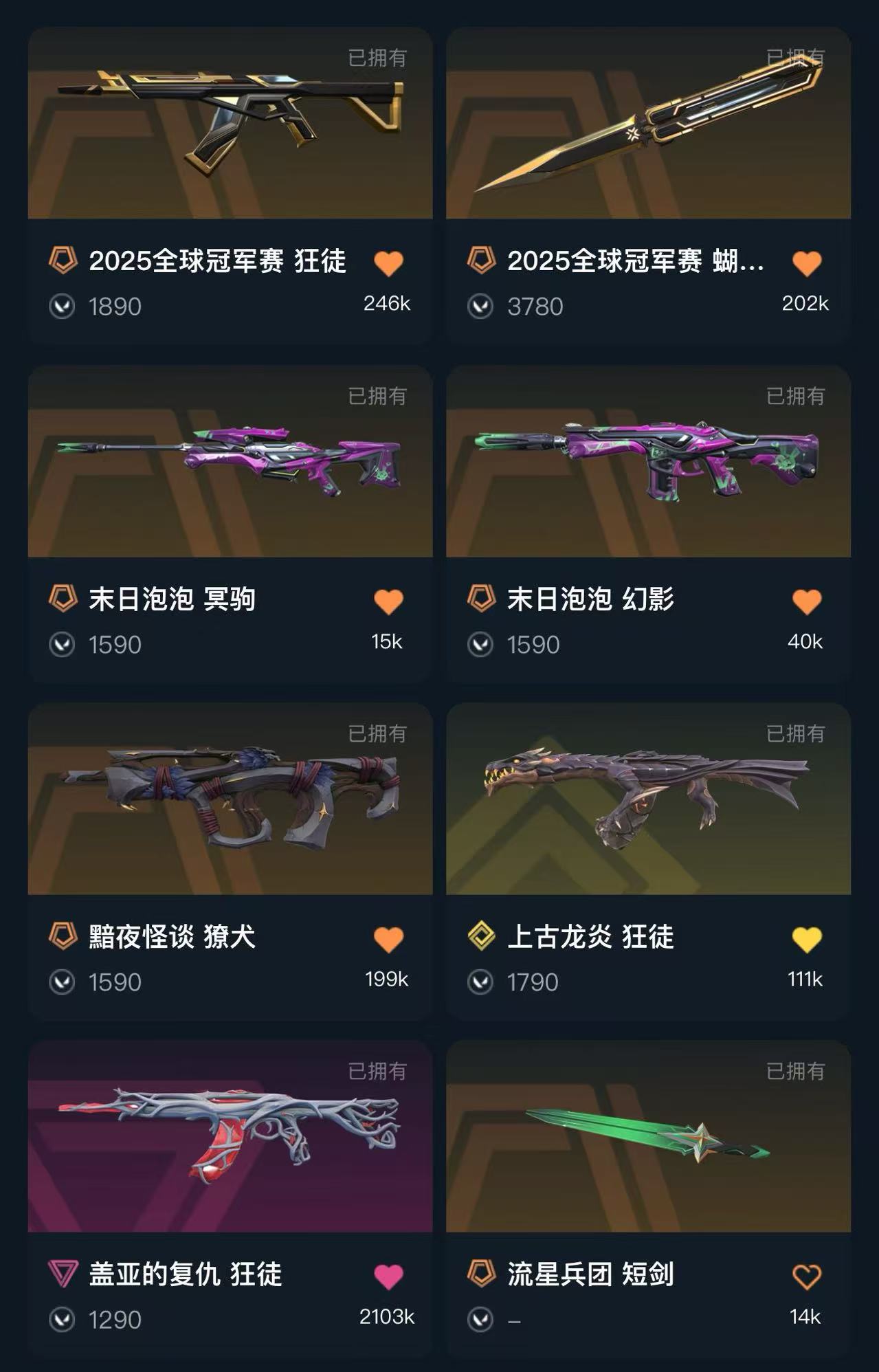View the 末日泡泡 冥驹 skin

pos(230,524)
